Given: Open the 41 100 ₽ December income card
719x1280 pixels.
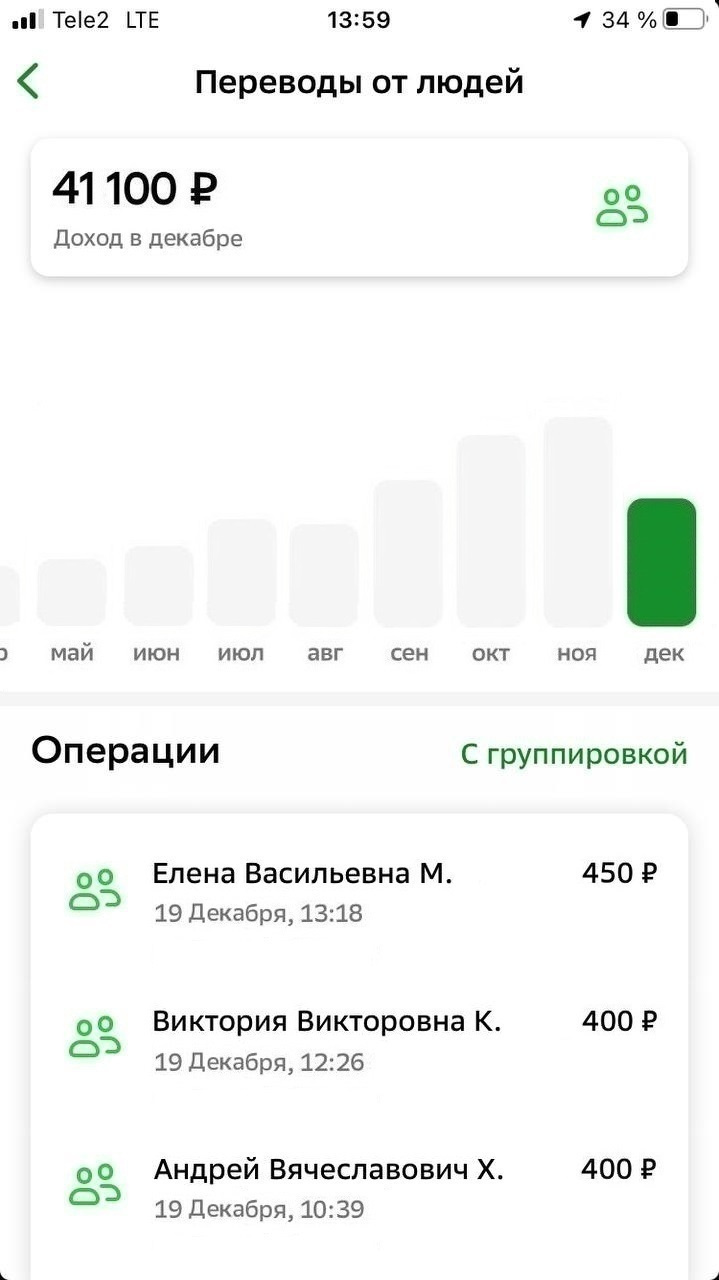Looking at the screenshot, I should click(359, 207).
